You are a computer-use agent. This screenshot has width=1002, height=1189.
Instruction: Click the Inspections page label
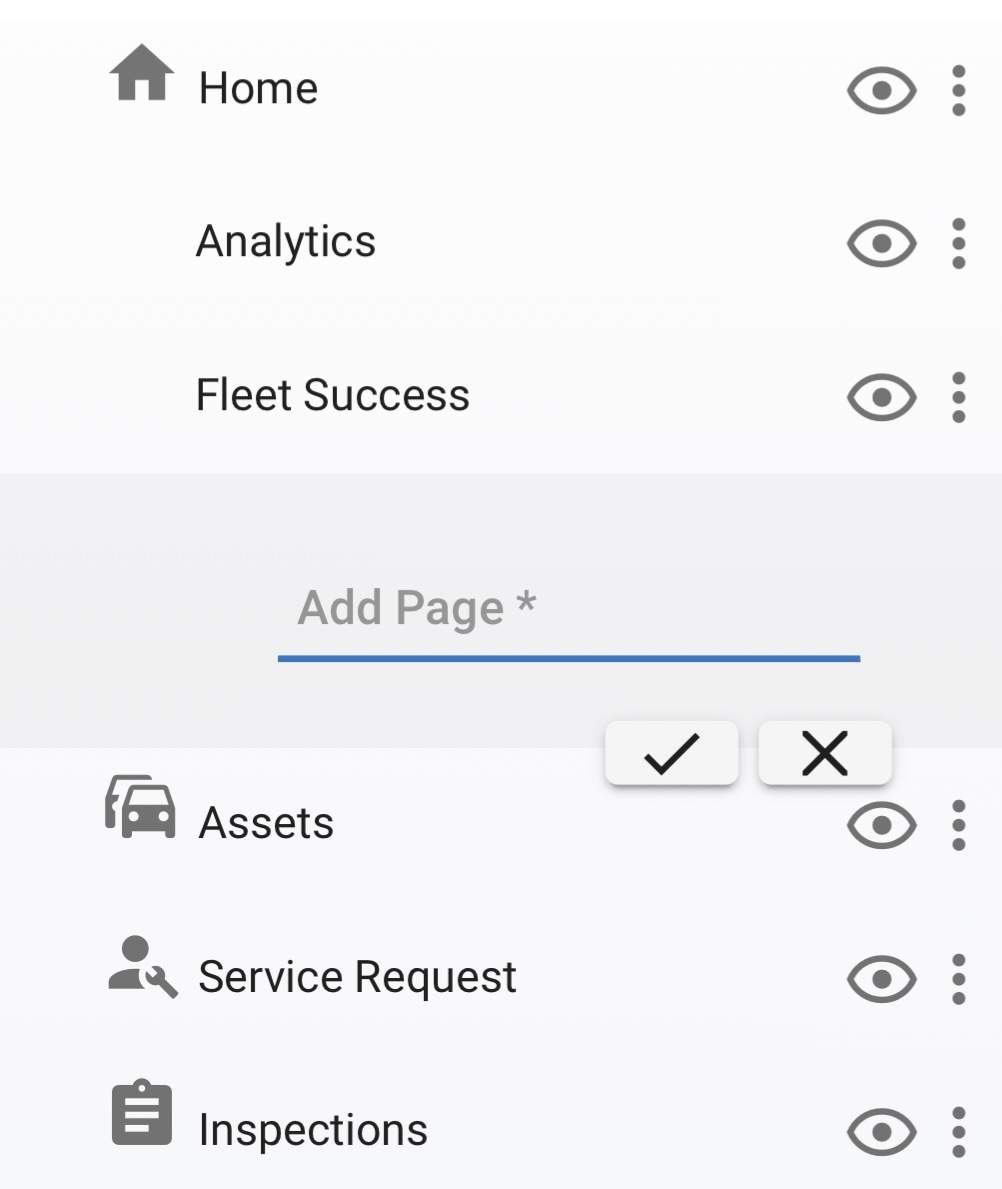[312, 1131]
